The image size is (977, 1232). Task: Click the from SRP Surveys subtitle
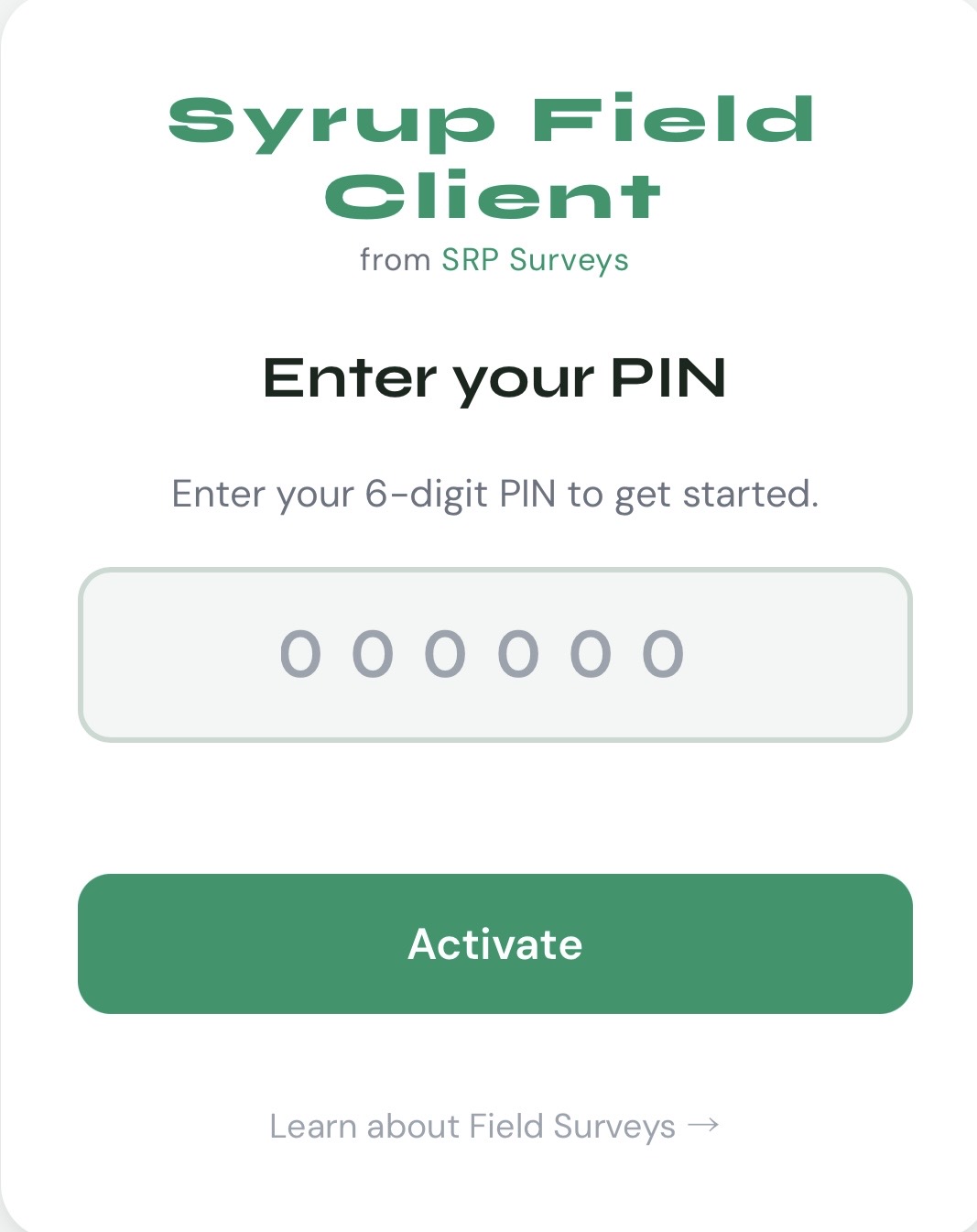[494, 259]
